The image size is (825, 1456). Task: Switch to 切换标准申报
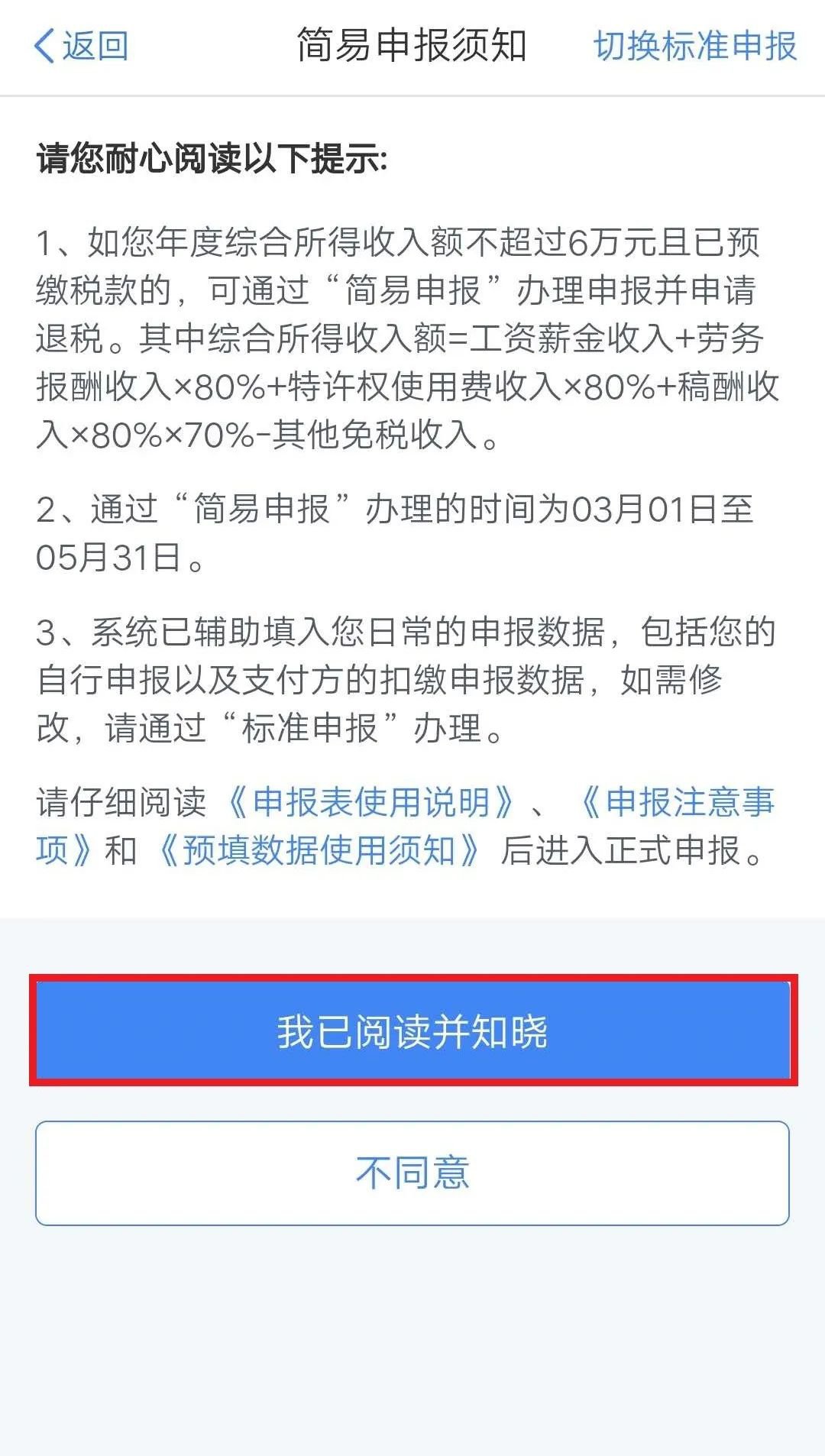tap(695, 46)
